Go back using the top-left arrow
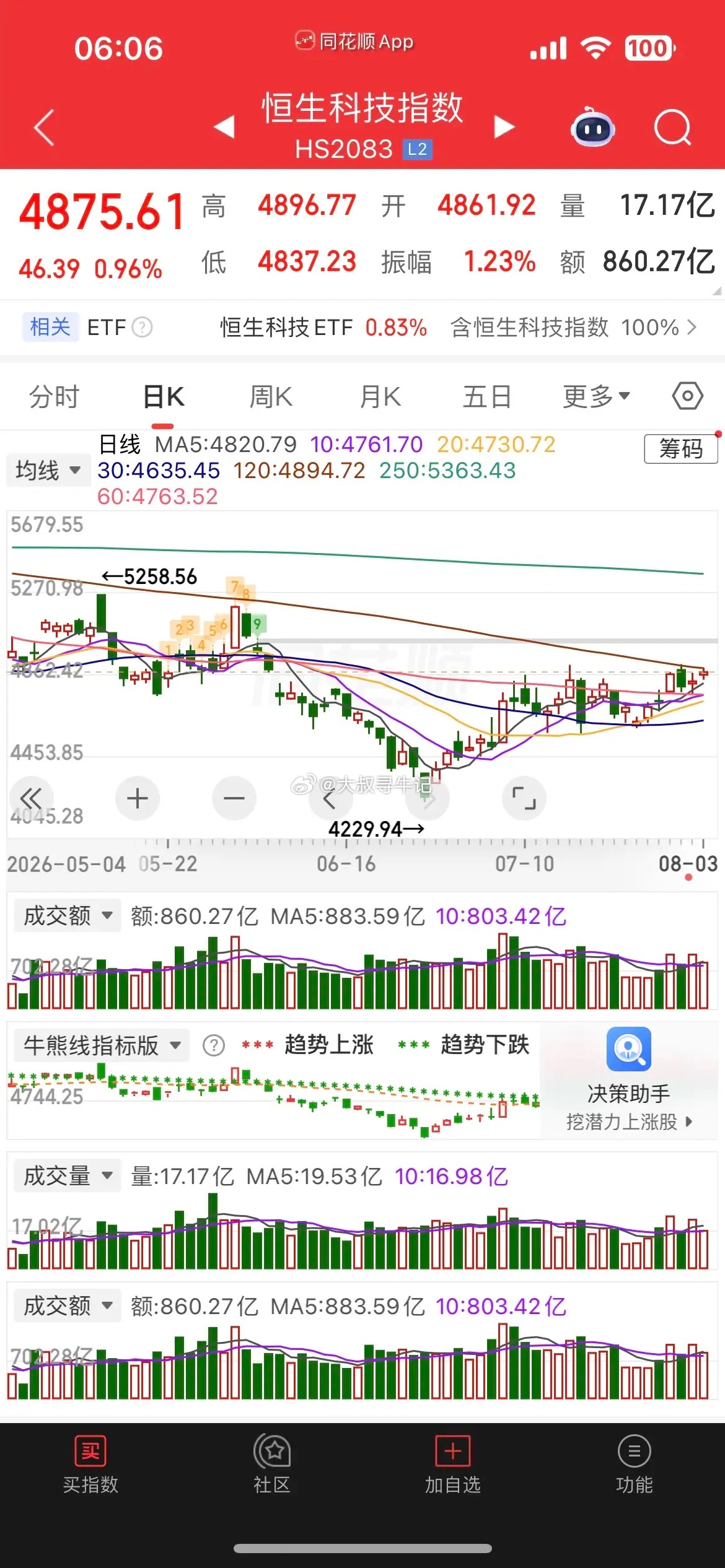Image resolution: width=725 pixels, height=1568 pixels. click(x=43, y=128)
